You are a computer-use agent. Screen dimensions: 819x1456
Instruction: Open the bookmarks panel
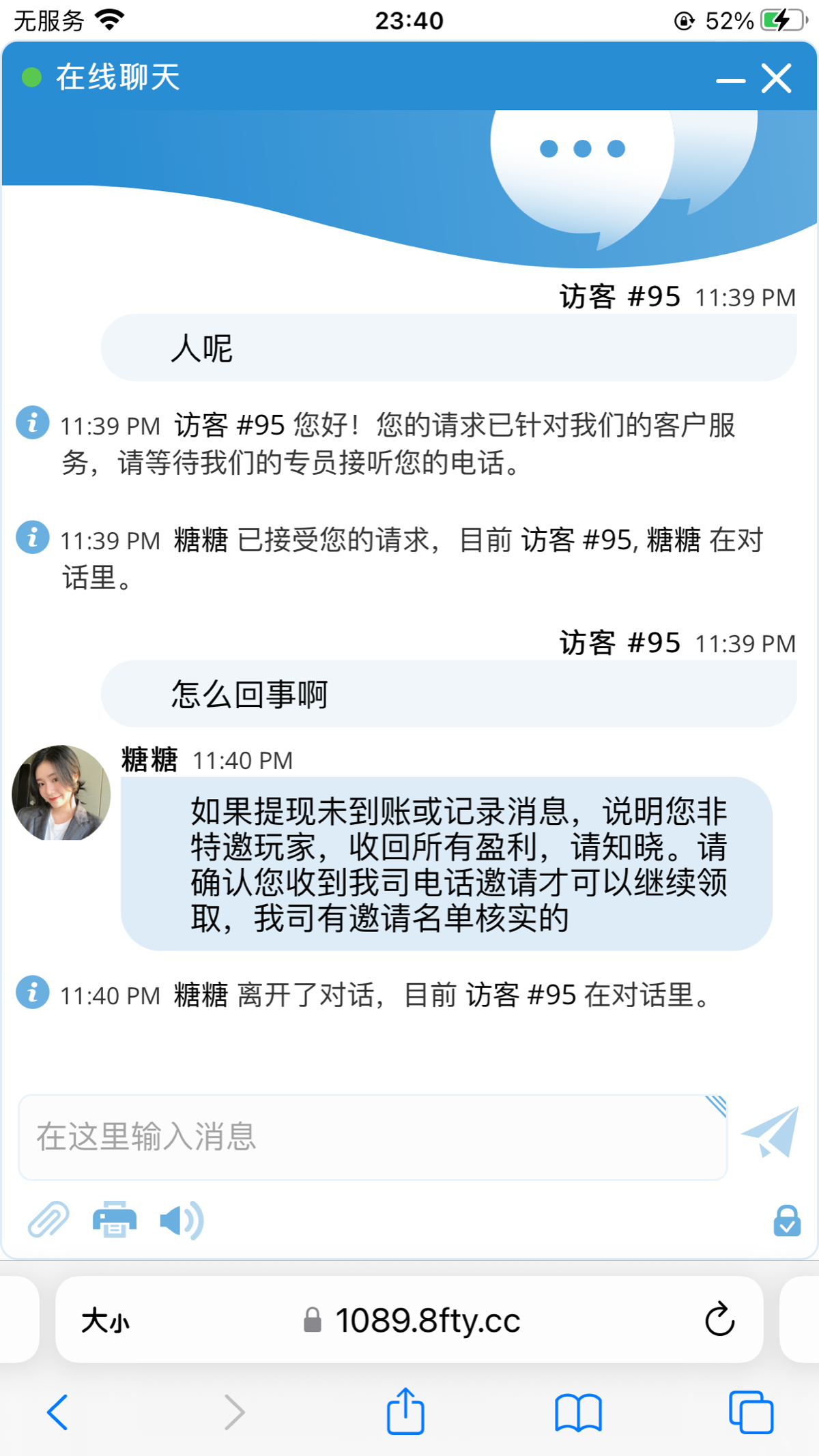[x=578, y=1412]
